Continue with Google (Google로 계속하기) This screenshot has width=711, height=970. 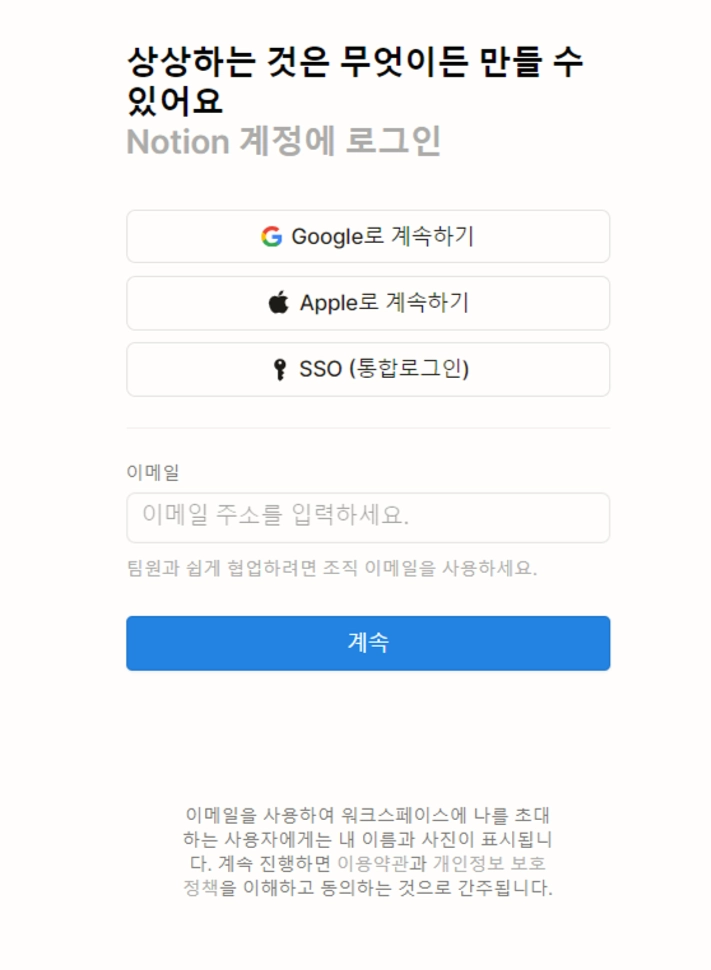(368, 237)
